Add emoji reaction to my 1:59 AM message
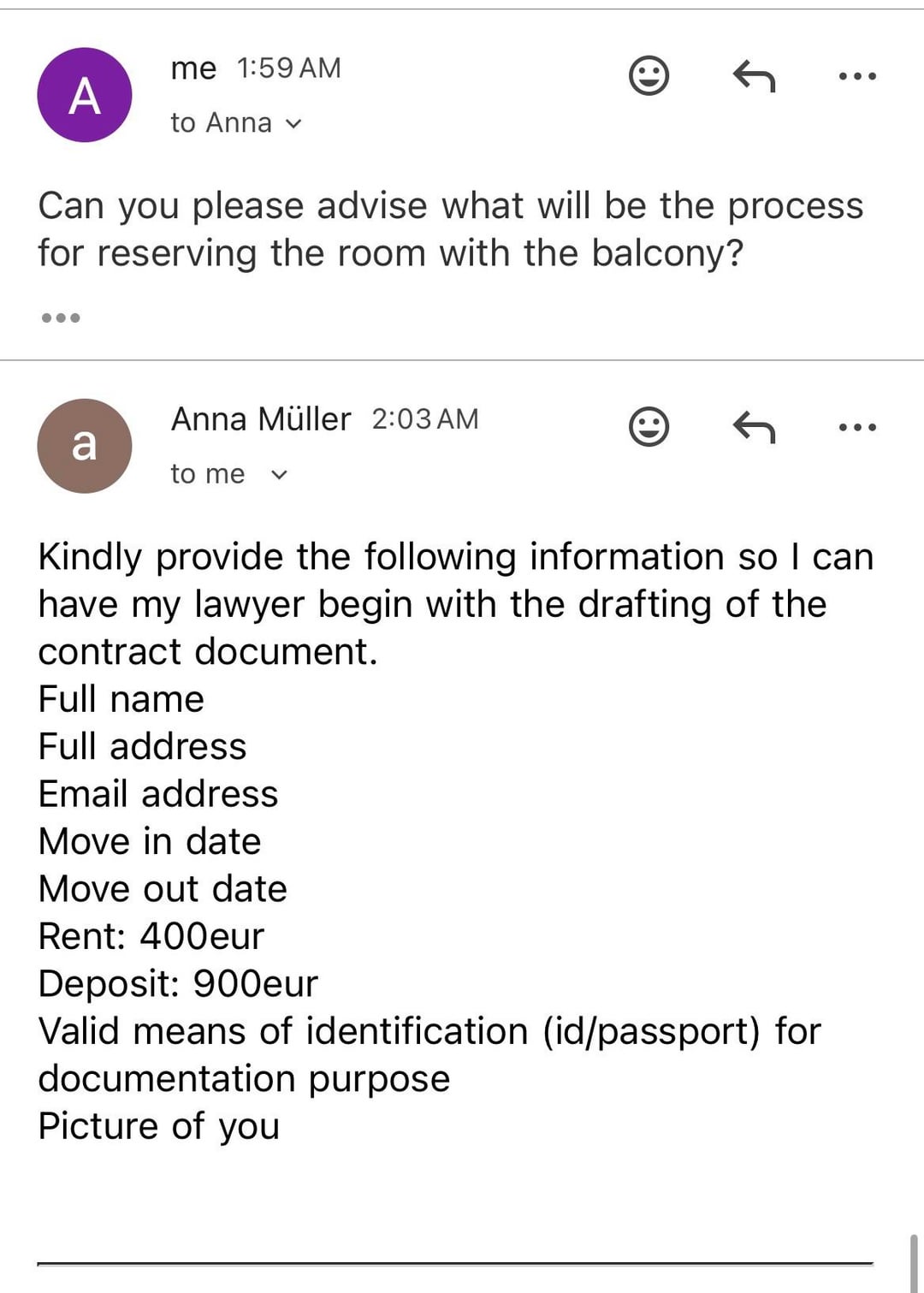Image resolution: width=924 pixels, height=1293 pixels. tap(649, 76)
